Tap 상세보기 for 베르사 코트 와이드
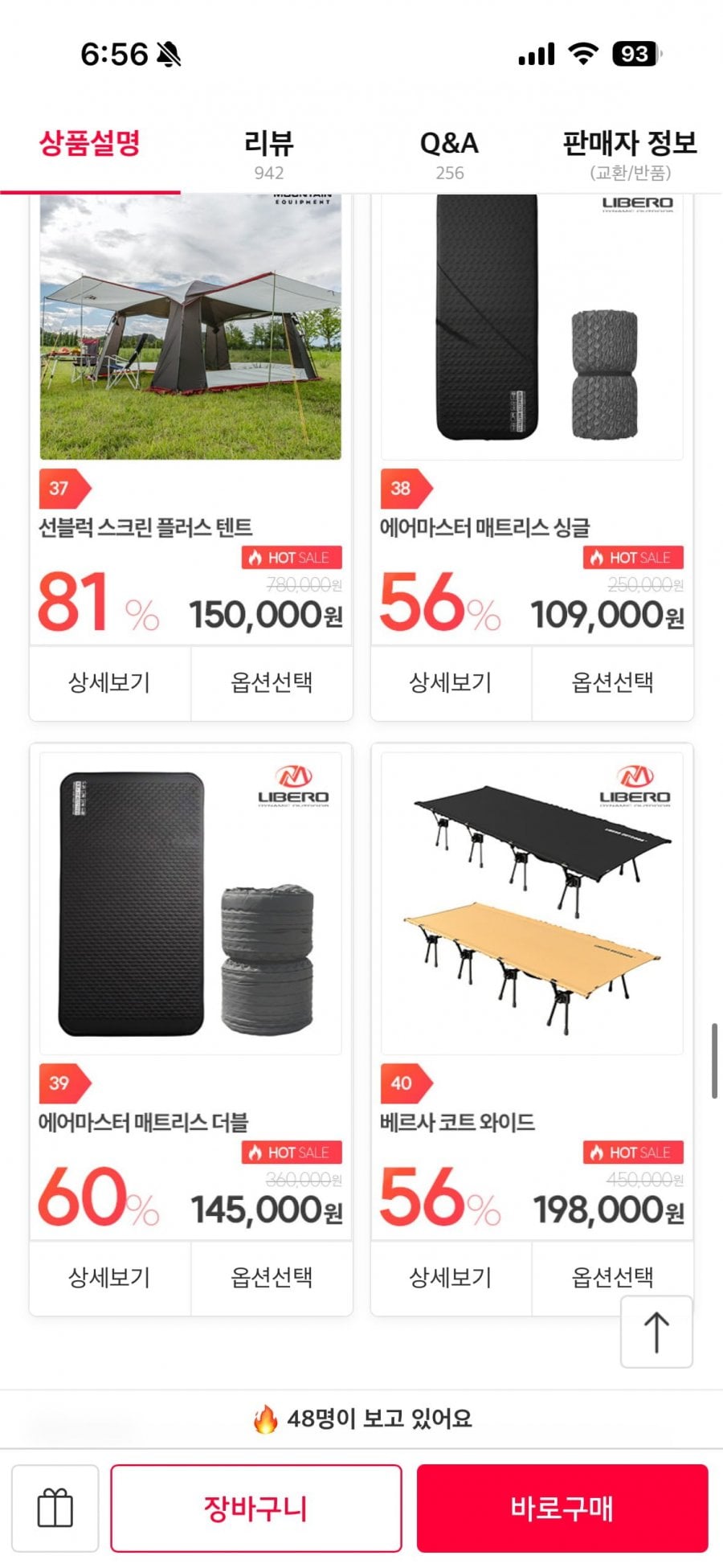Screen dimensions: 723x1568 (x=451, y=1278)
